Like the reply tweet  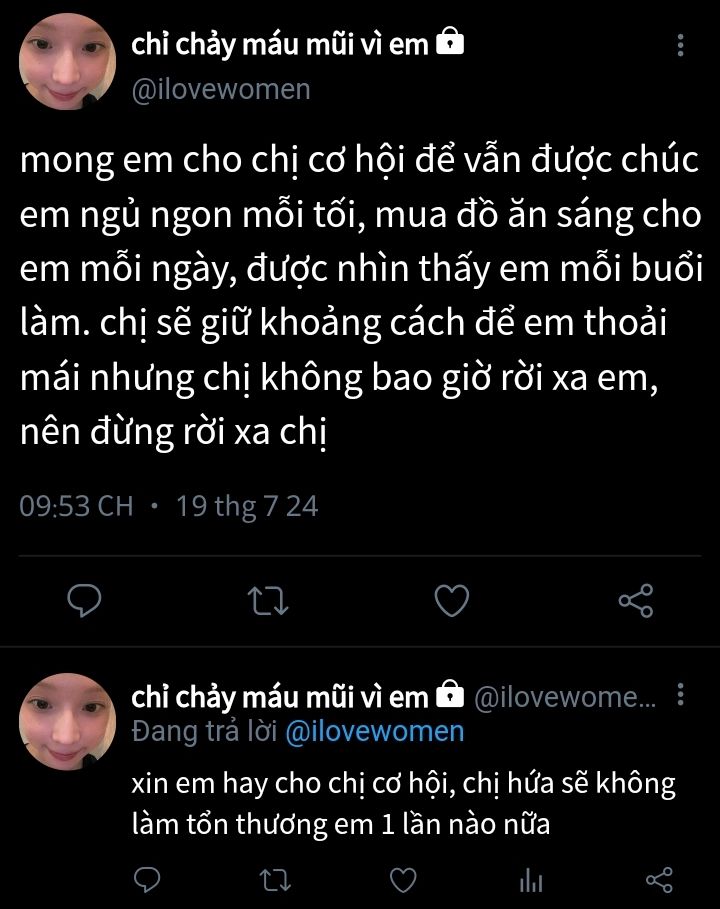pyautogui.click(x=402, y=879)
